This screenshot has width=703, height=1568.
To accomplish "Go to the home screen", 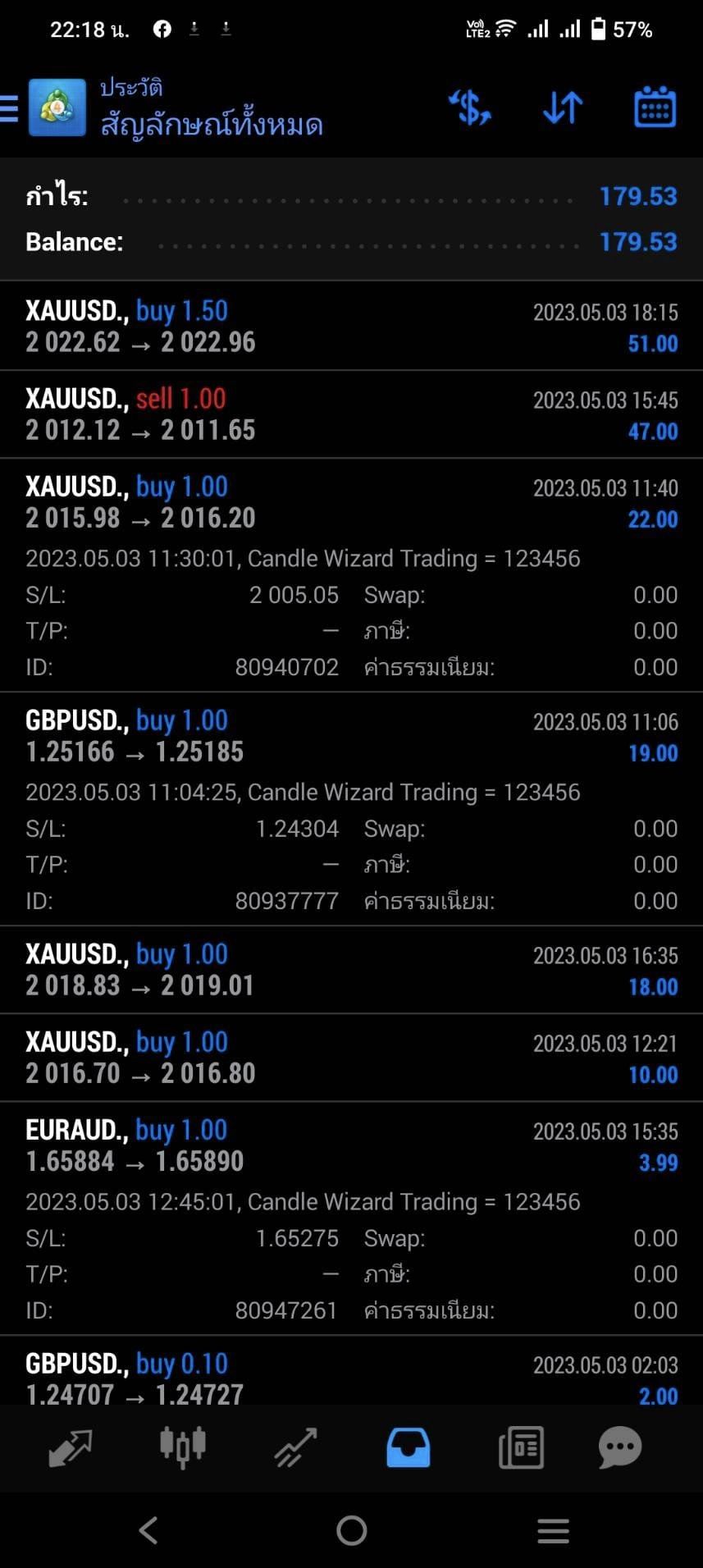I will coord(352,1530).
